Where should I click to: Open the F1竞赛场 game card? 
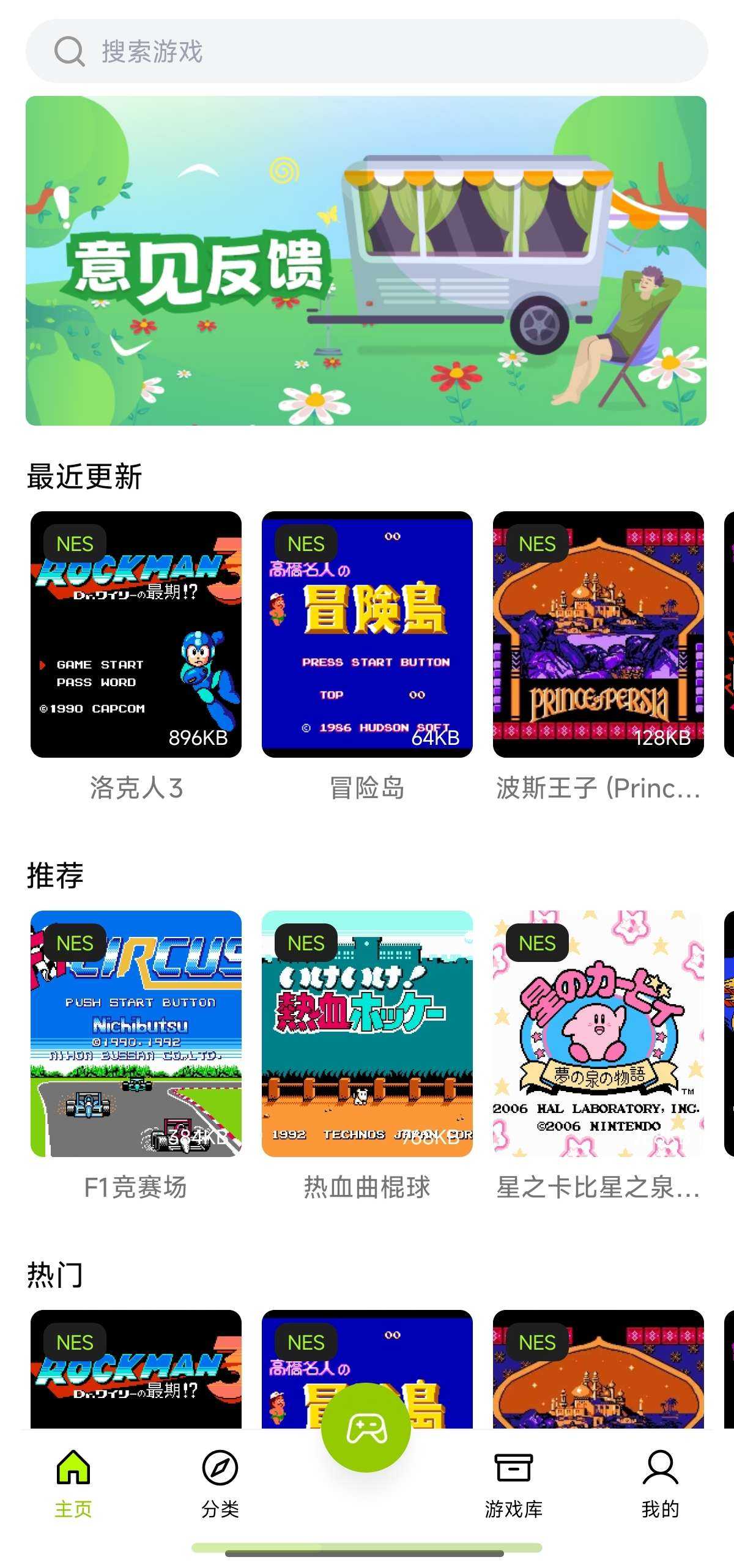(x=136, y=1034)
